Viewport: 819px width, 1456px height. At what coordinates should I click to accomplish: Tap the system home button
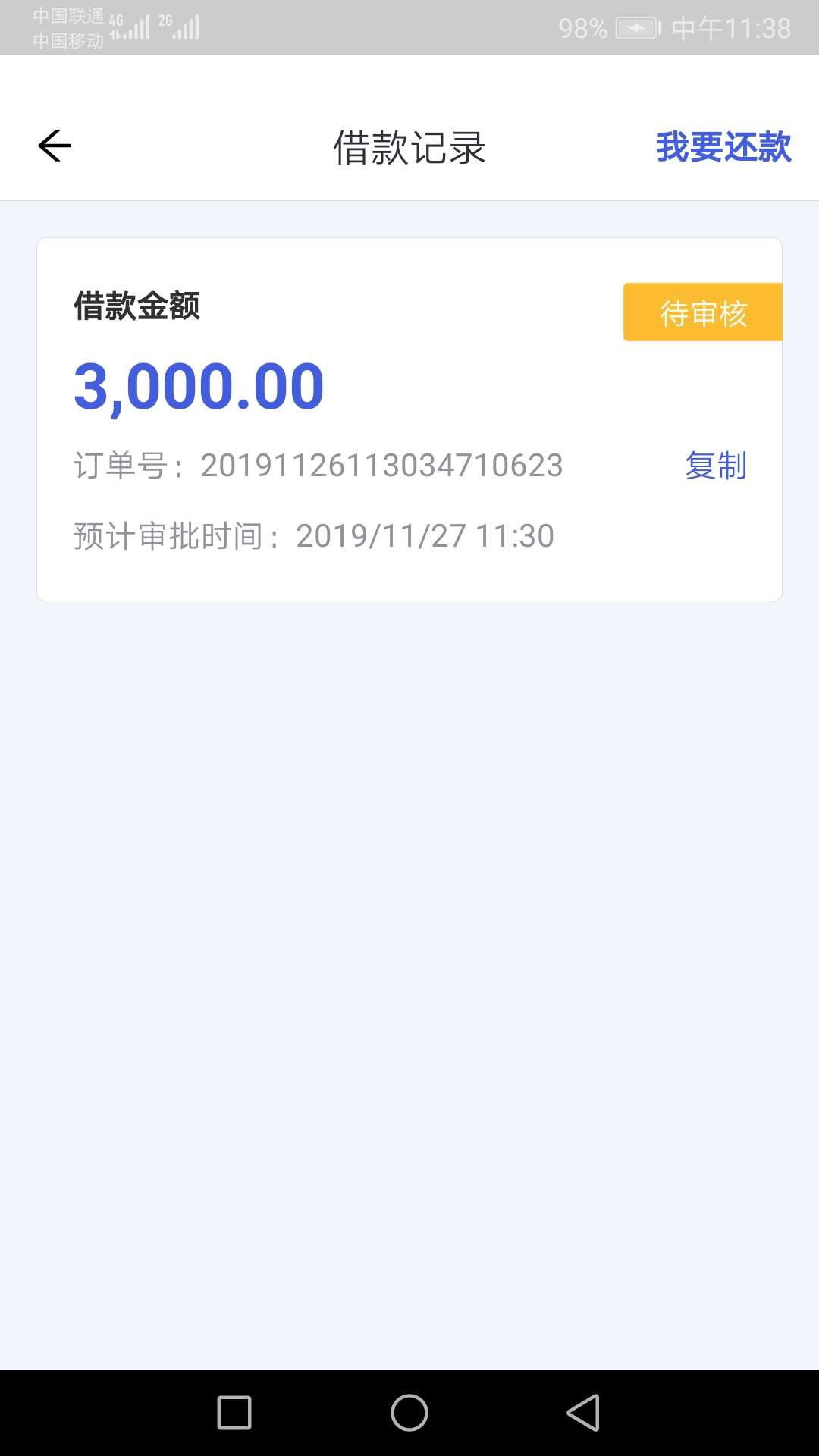409,1413
